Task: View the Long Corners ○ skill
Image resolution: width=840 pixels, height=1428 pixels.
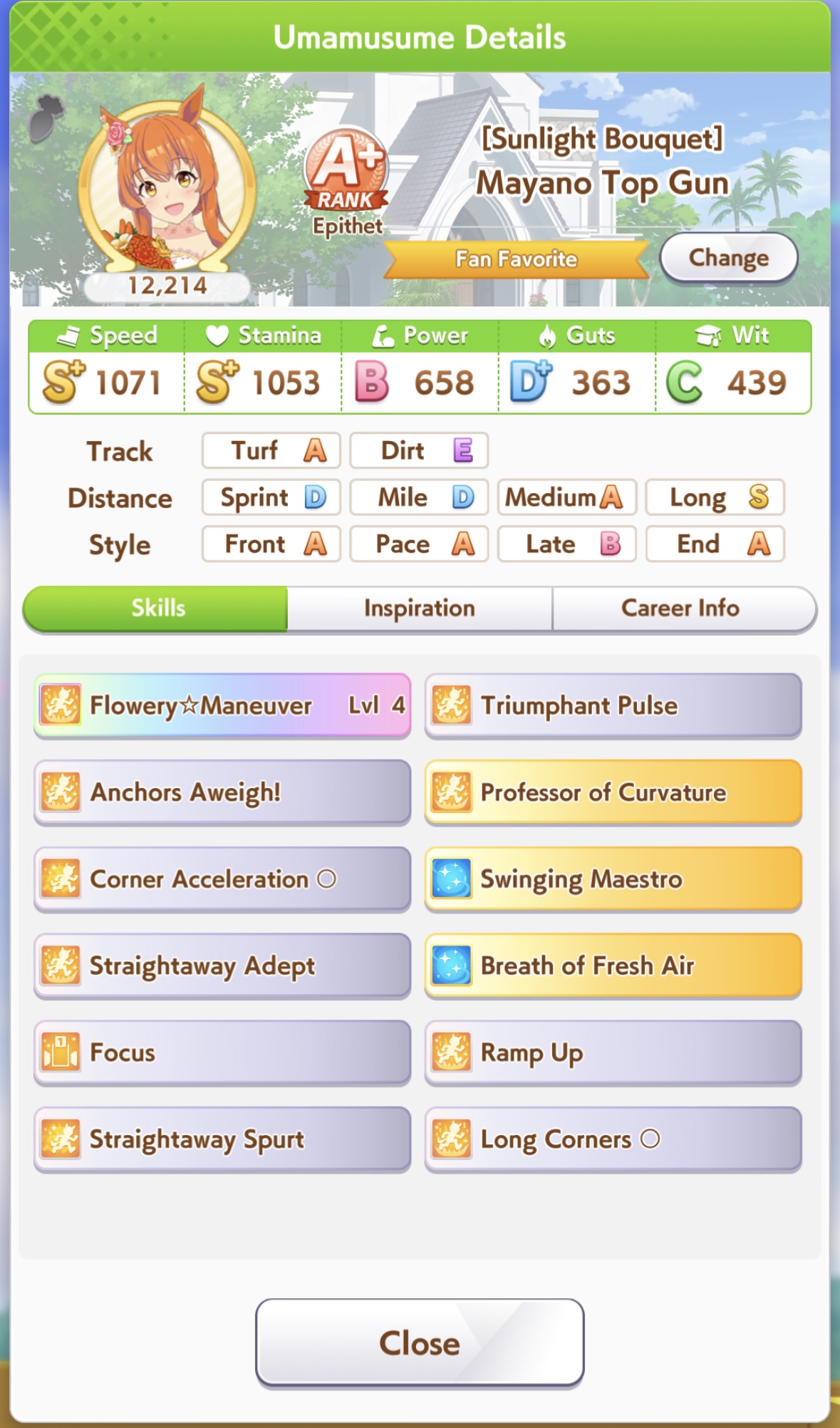Action: pyautogui.click(x=613, y=1139)
